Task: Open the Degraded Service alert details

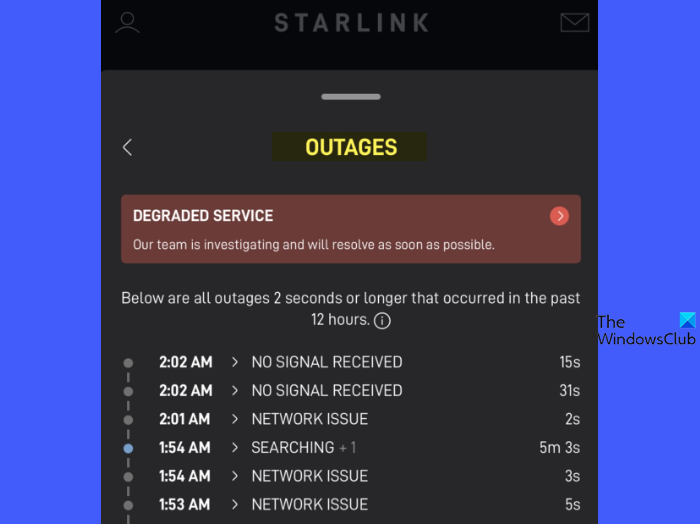Action: pos(559,216)
